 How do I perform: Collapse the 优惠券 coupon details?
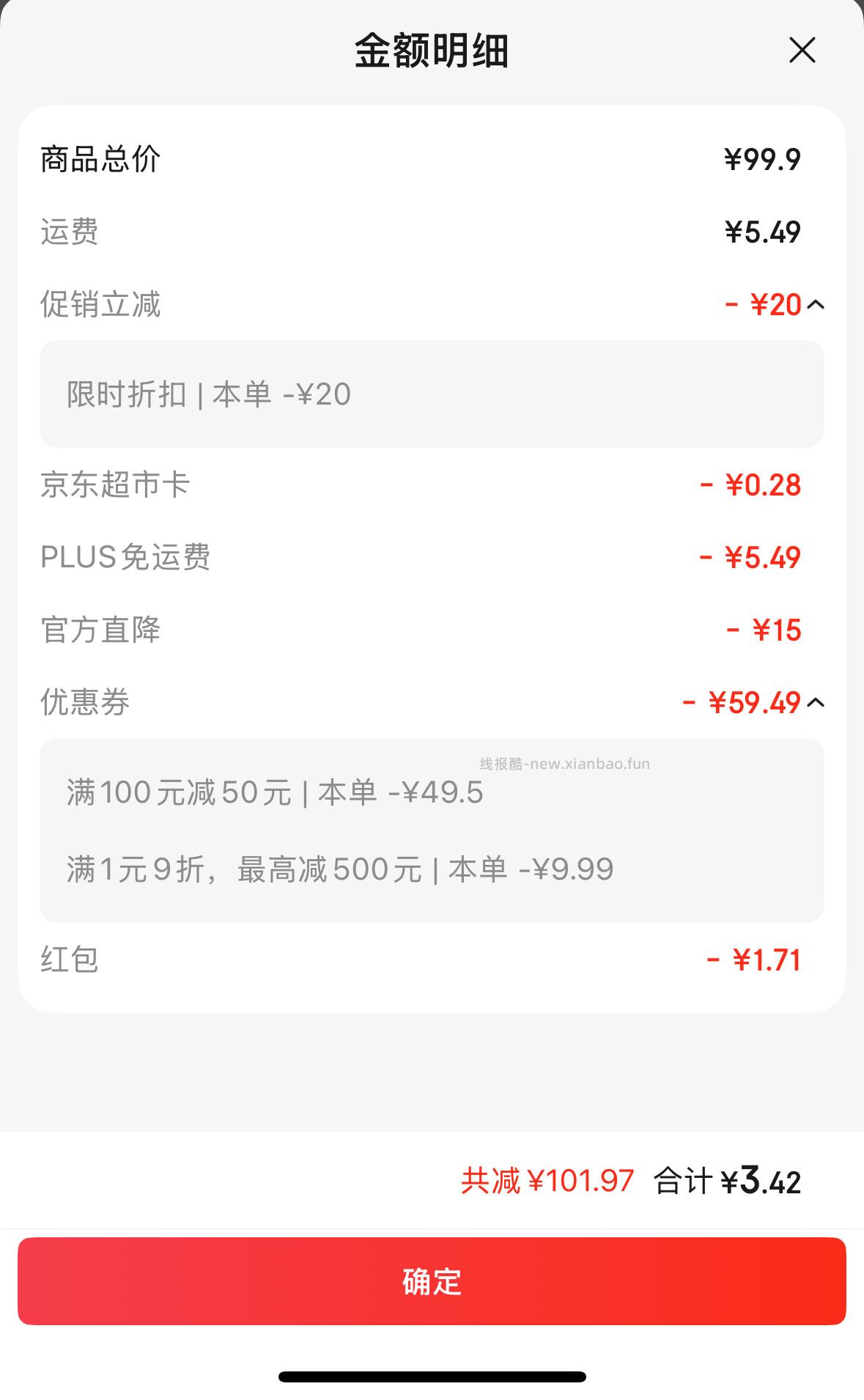pos(816,704)
